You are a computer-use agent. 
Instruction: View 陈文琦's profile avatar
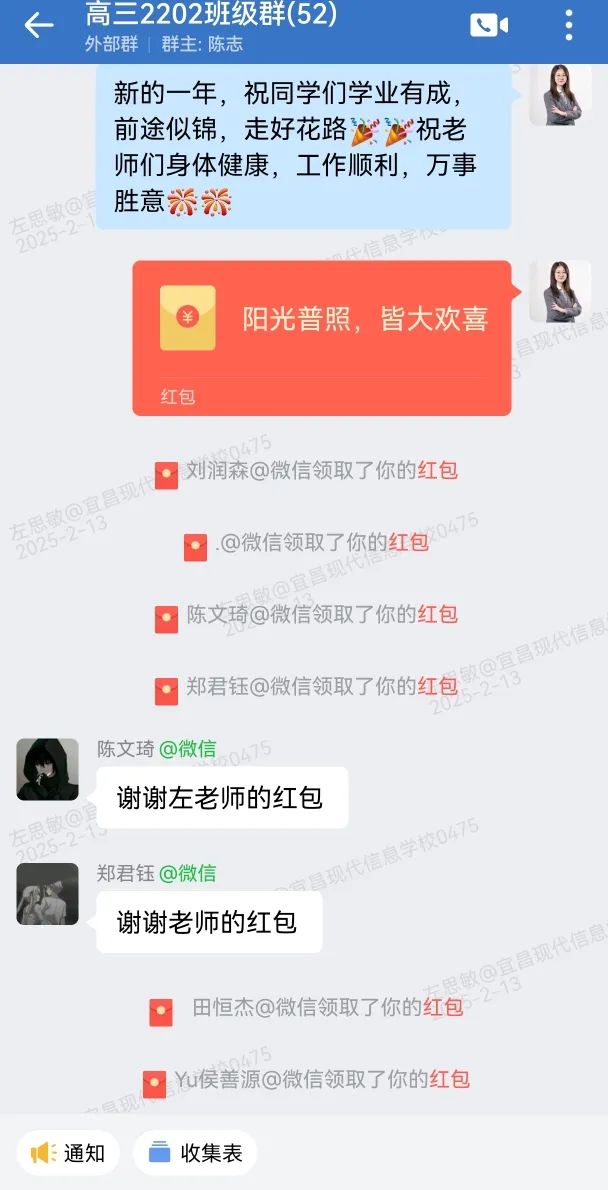click(47, 770)
